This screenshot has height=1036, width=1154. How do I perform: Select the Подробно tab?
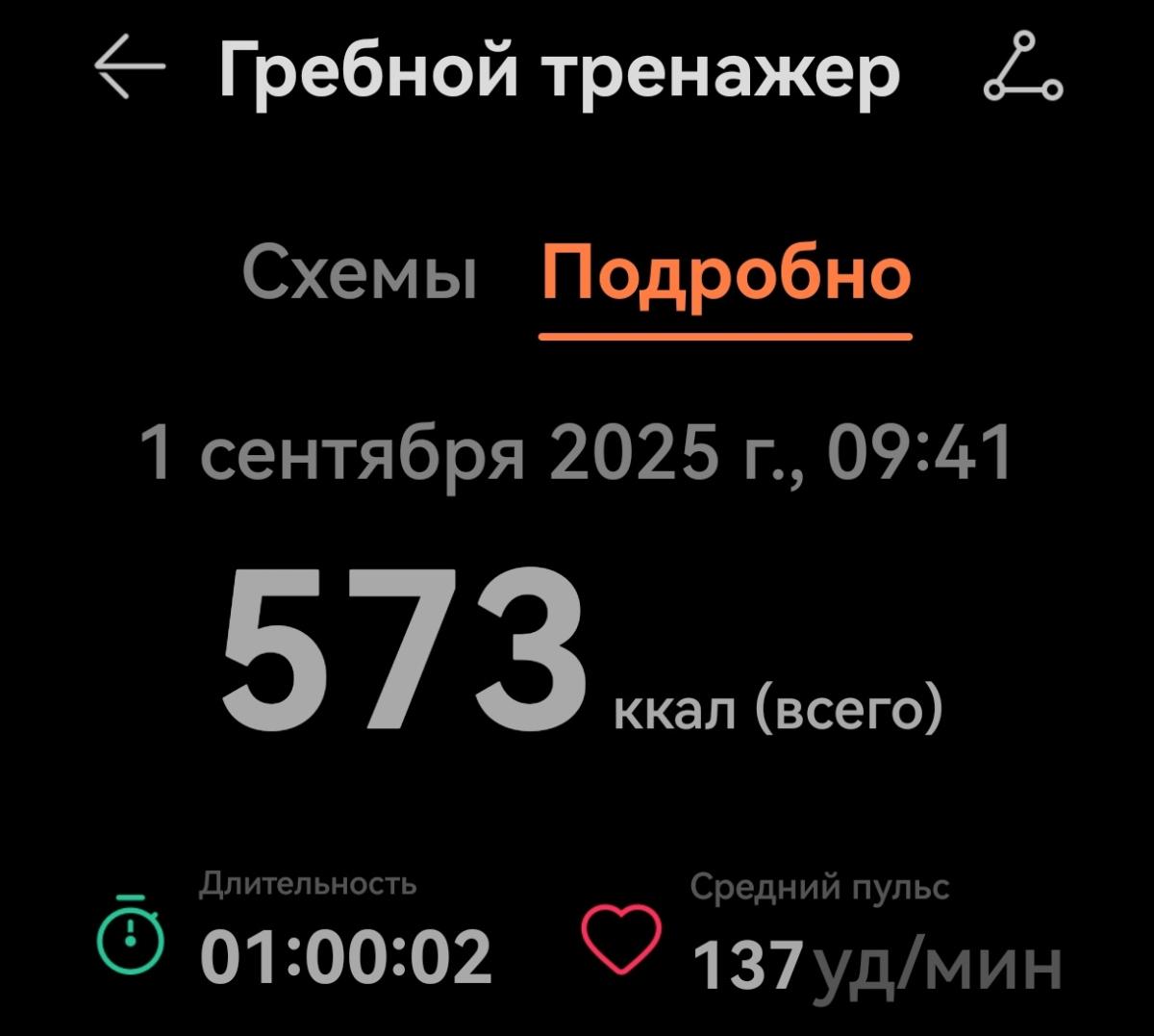tap(725, 274)
